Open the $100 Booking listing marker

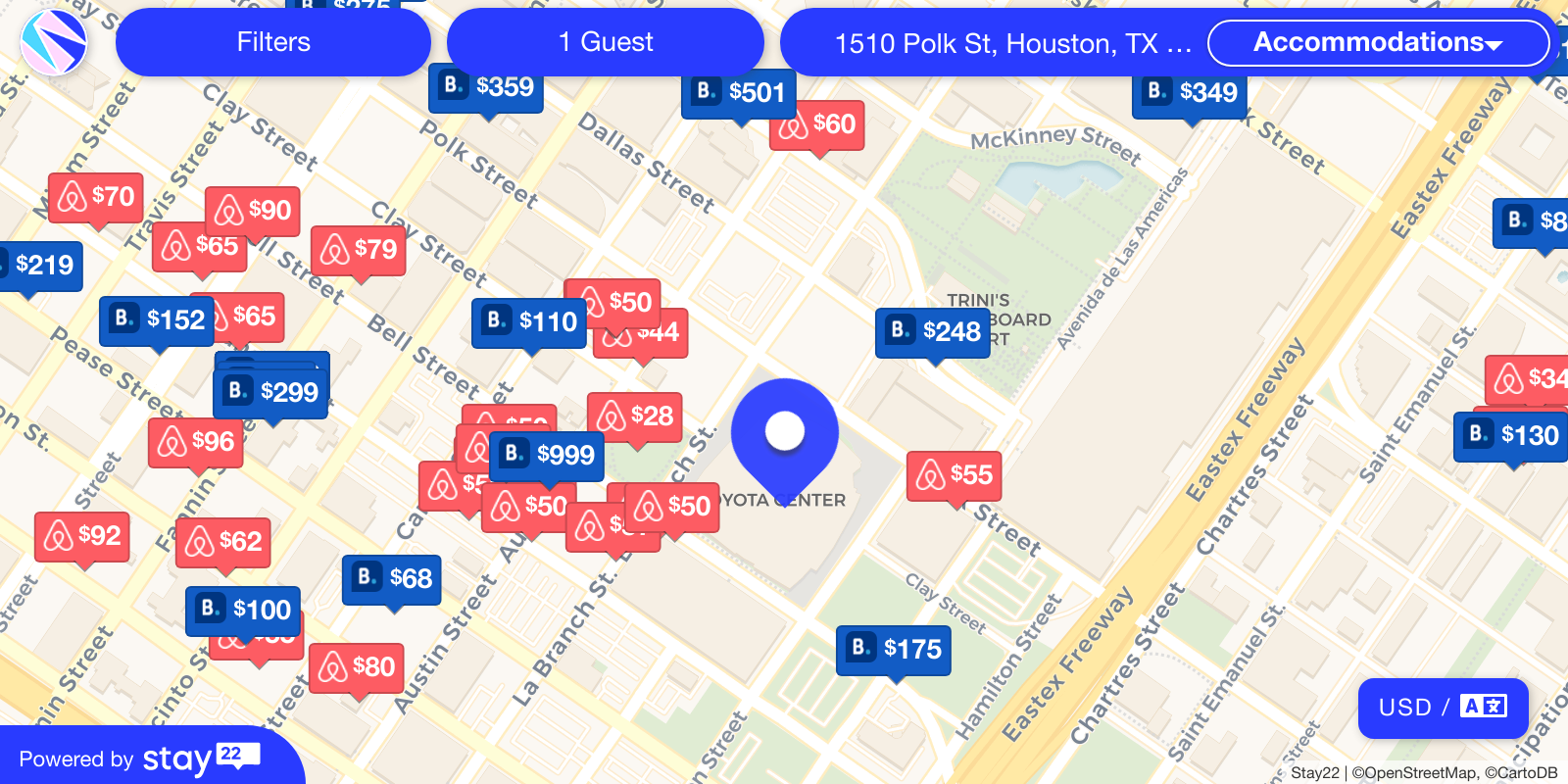tap(243, 610)
